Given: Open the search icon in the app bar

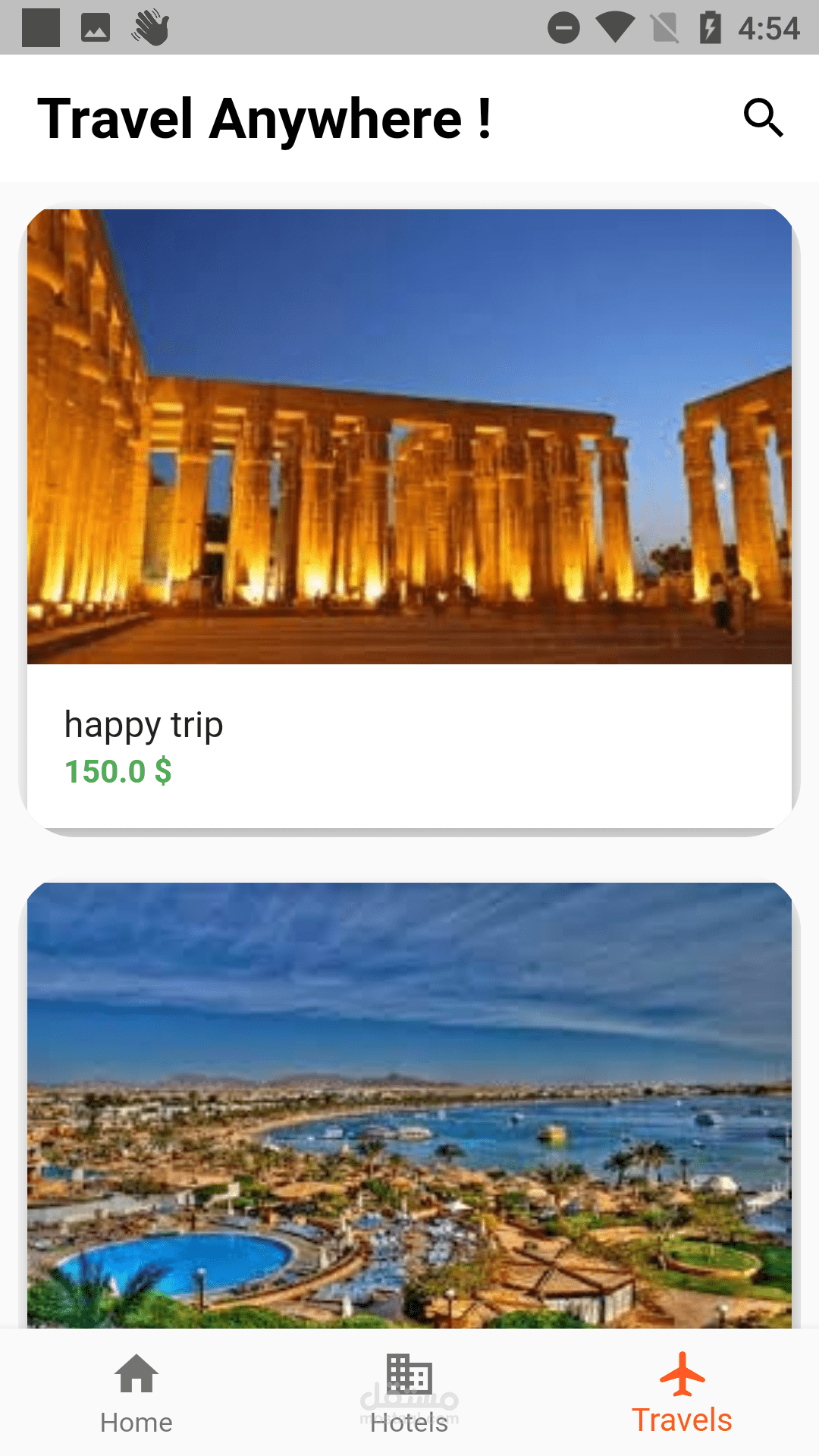Looking at the screenshot, I should [x=763, y=118].
